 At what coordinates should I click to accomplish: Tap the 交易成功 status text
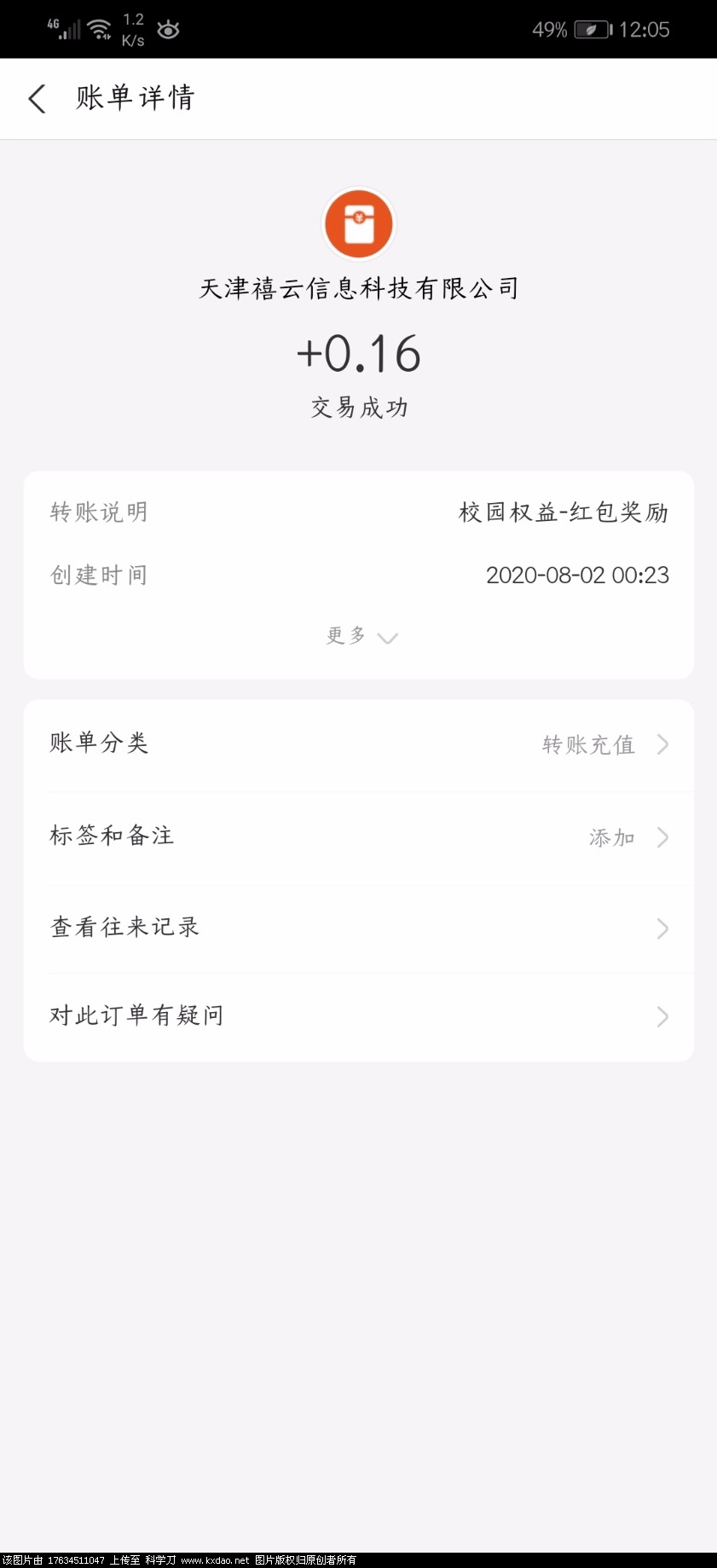[x=359, y=408]
